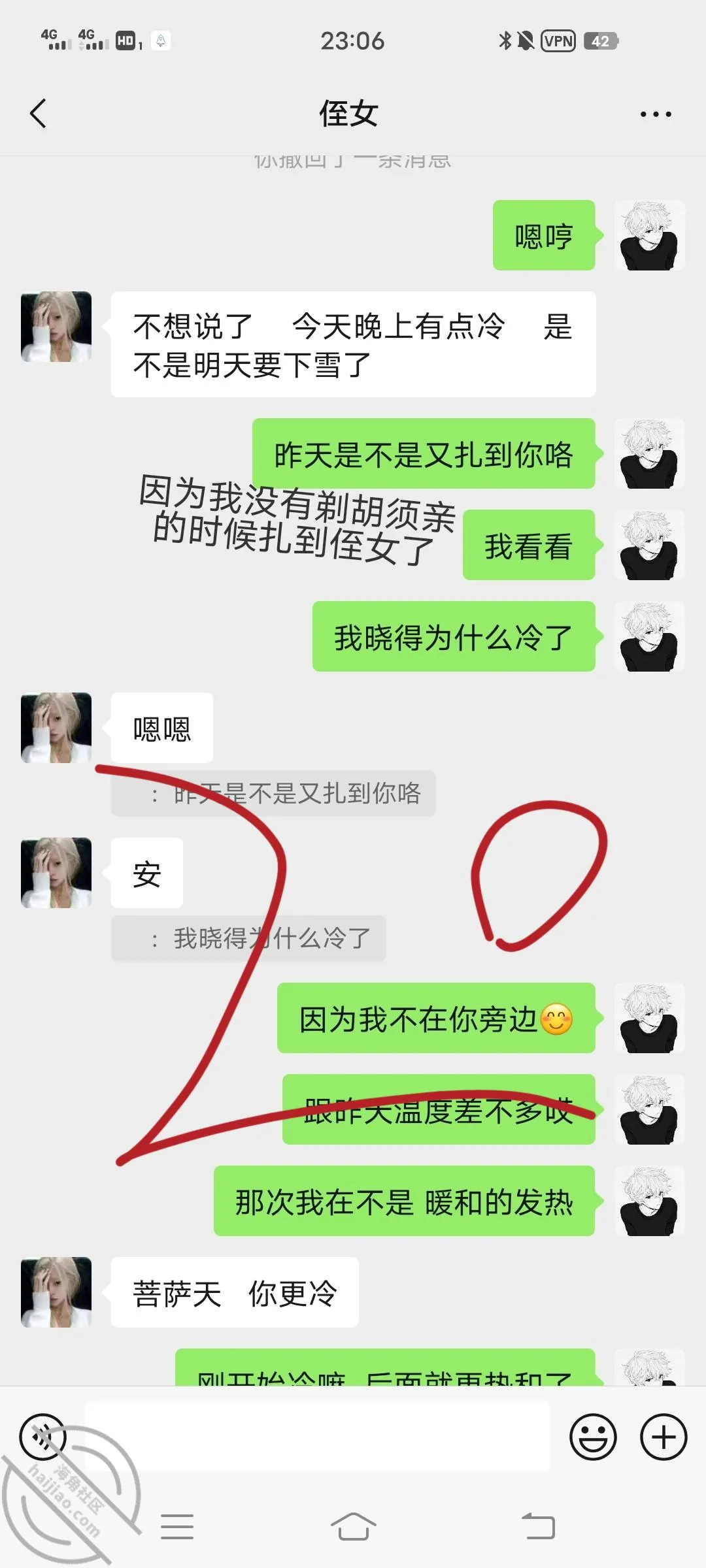Tap system home navigation button
This screenshot has height=1568, width=706.
[x=353, y=1527]
